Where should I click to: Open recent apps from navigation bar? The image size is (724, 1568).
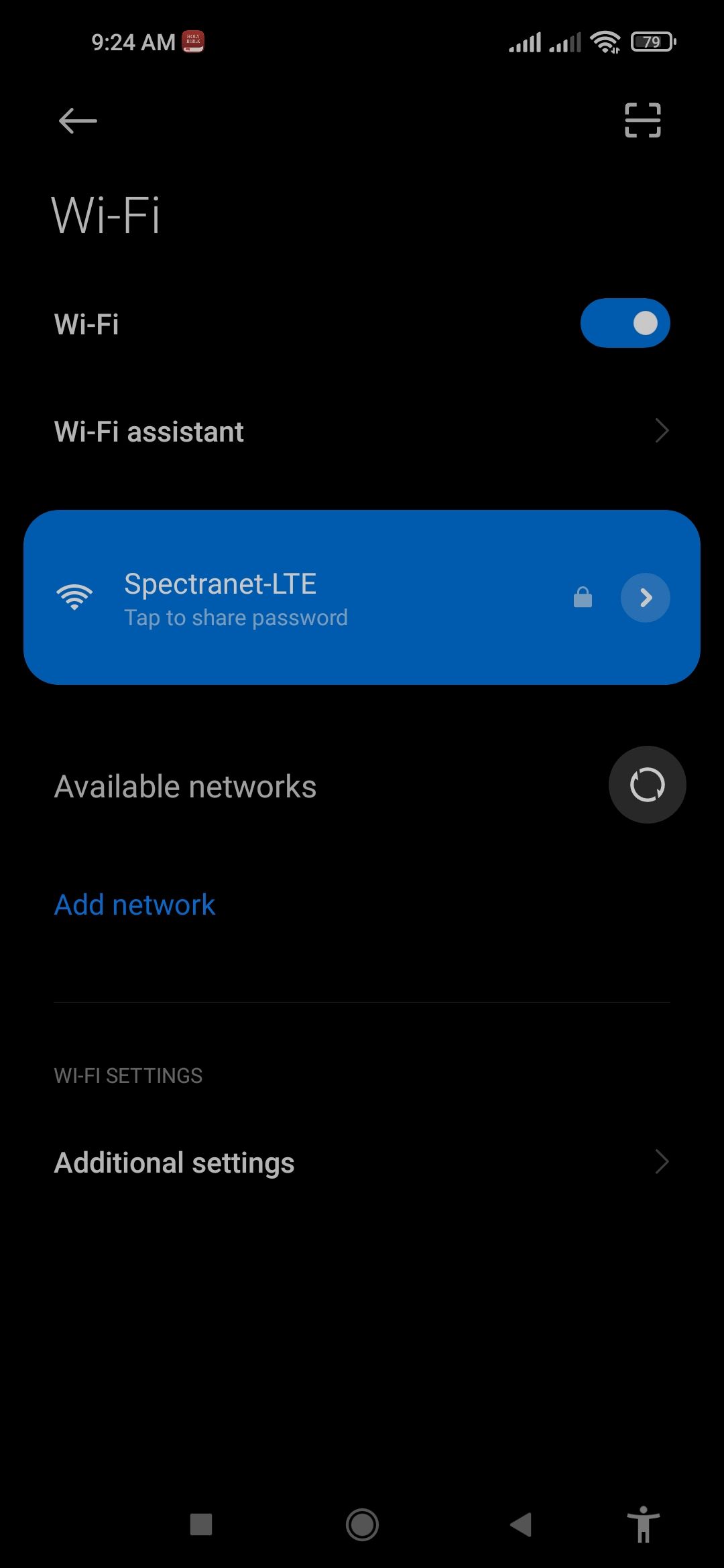click(201, 1524)
